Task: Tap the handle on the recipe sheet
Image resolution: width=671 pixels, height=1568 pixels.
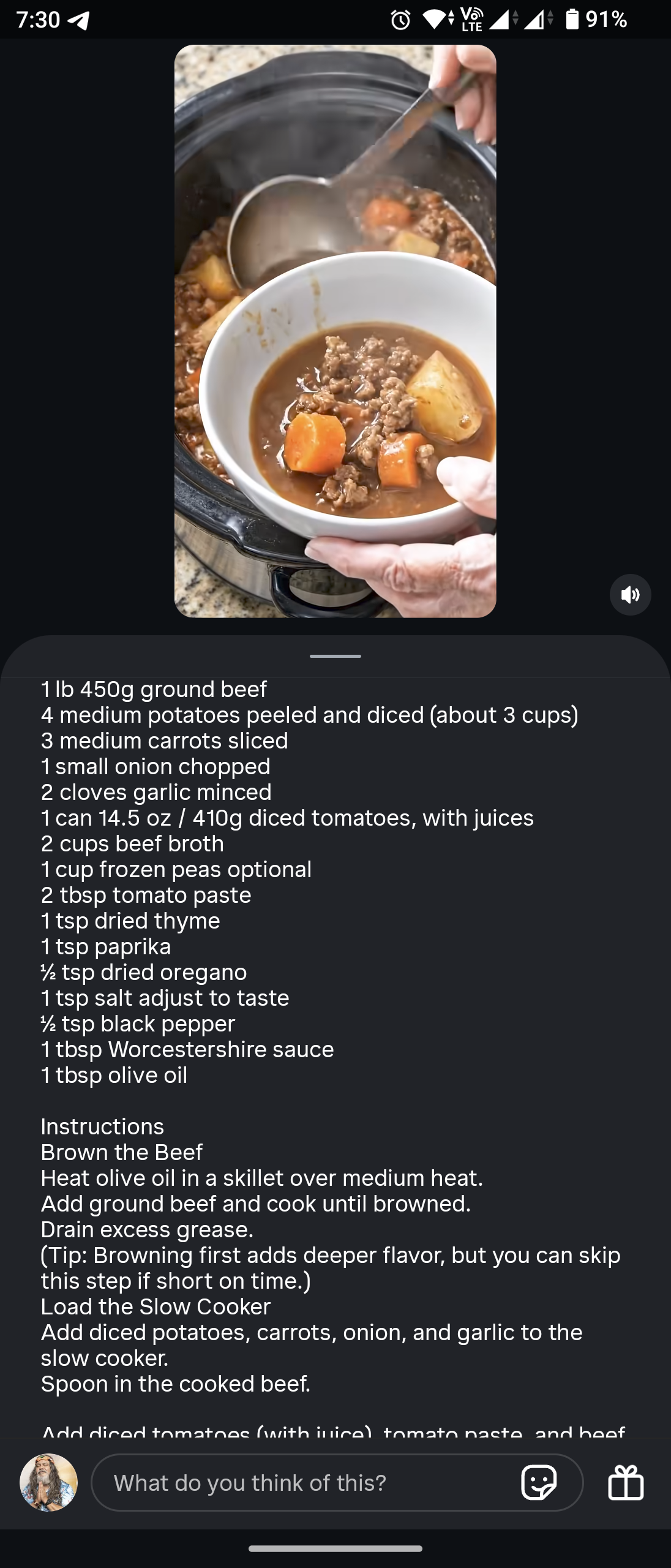Action: (335, 656)
